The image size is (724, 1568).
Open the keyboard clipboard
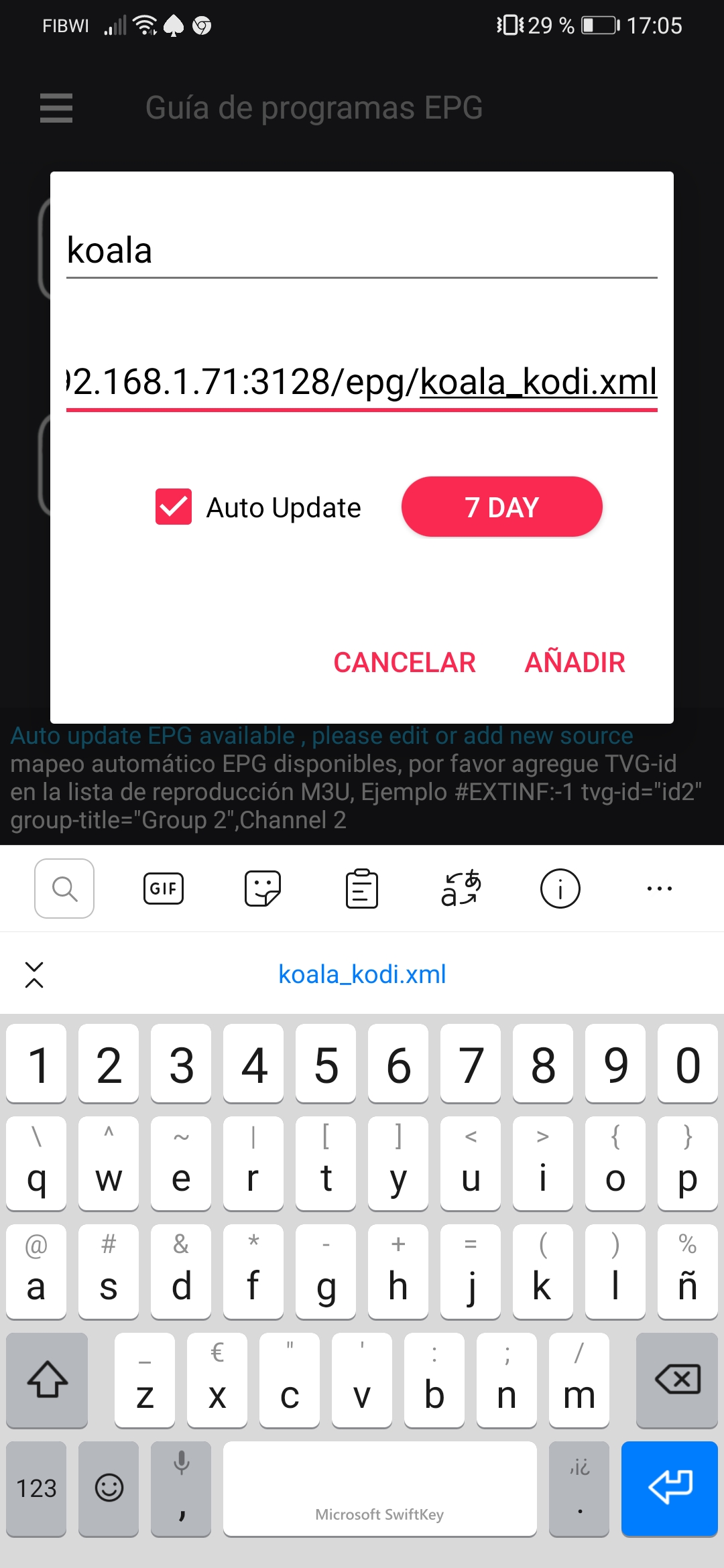point(362,889)
